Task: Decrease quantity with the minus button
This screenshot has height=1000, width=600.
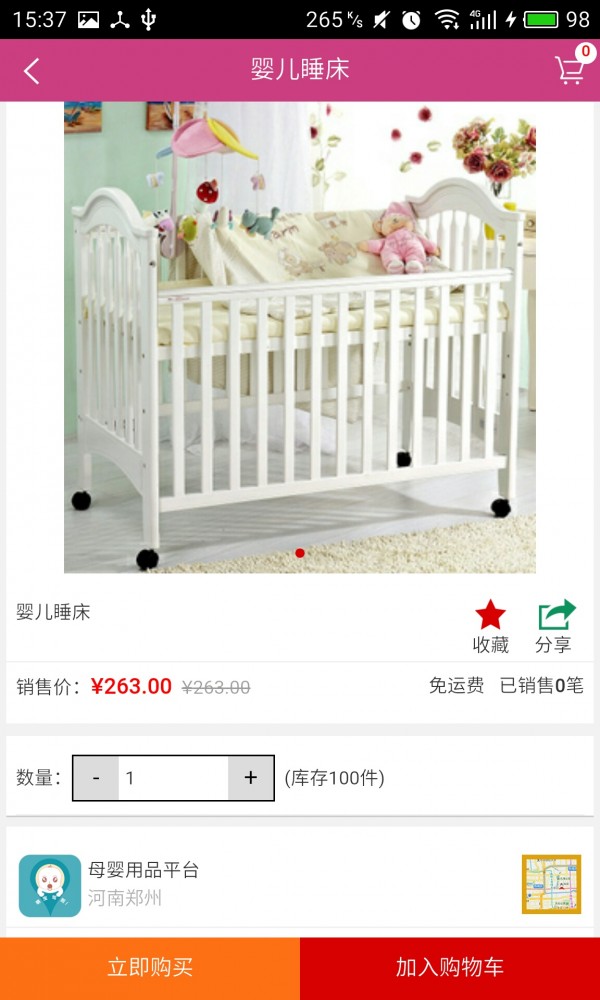Action: tap(96, 778)
